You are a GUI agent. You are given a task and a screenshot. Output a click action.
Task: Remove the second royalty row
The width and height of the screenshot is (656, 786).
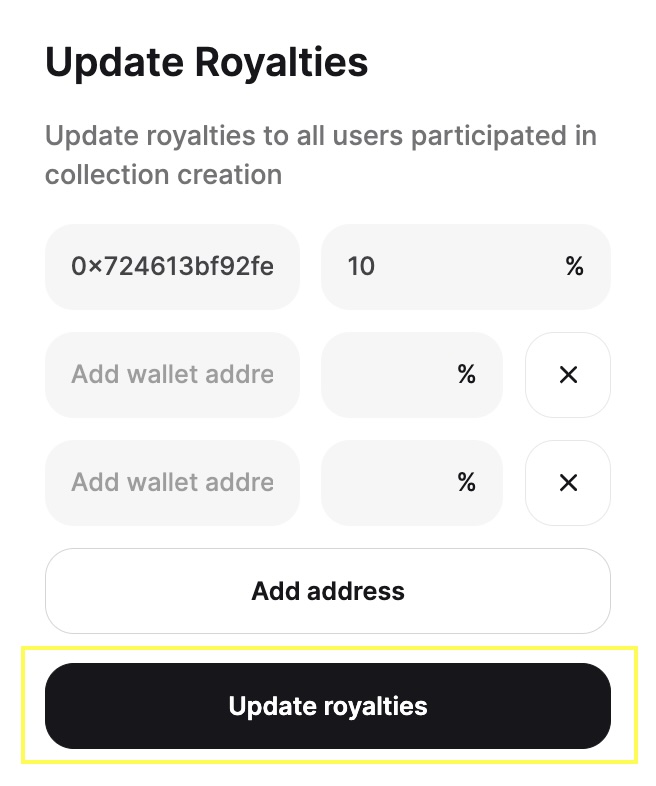click(x=568, y=375)
